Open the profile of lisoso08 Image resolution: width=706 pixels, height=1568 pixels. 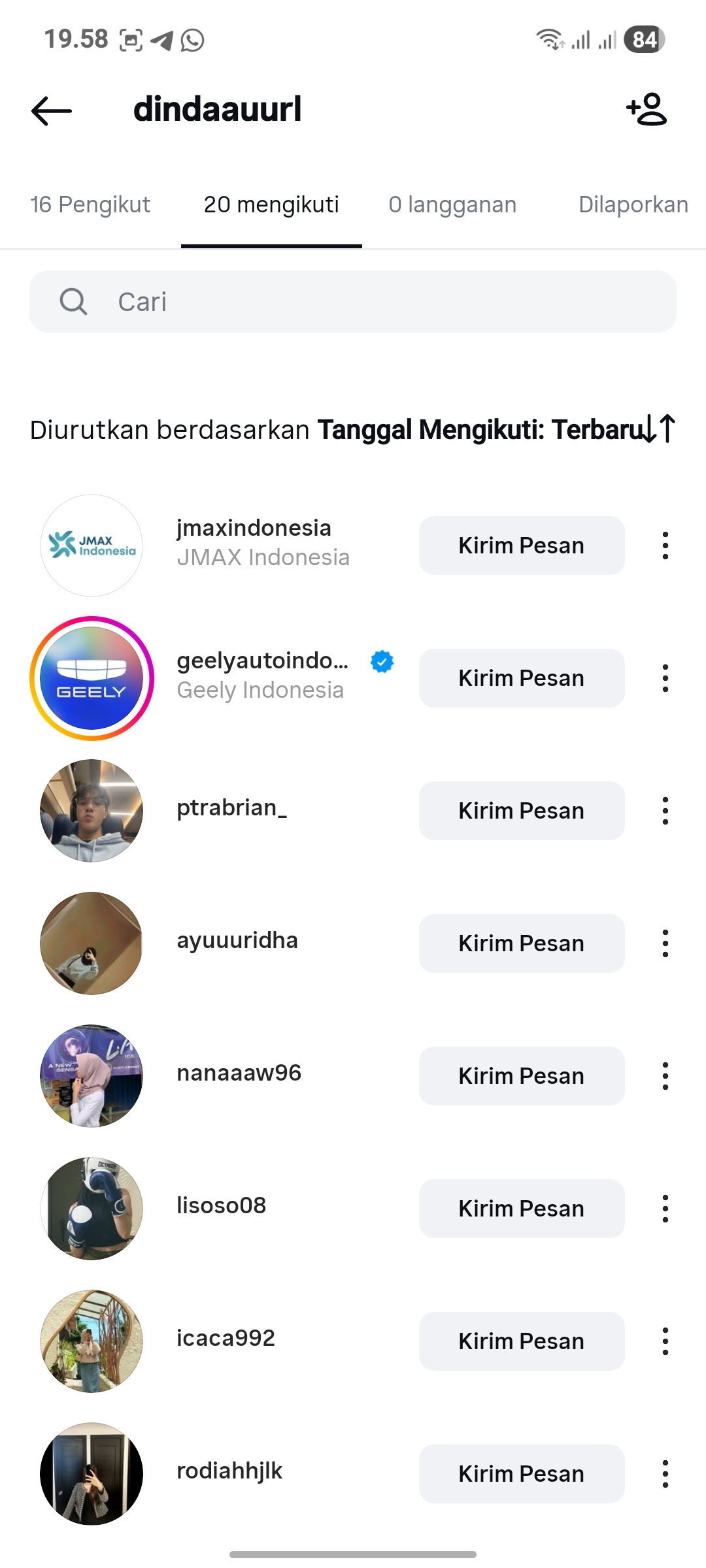pos(222,1206)
